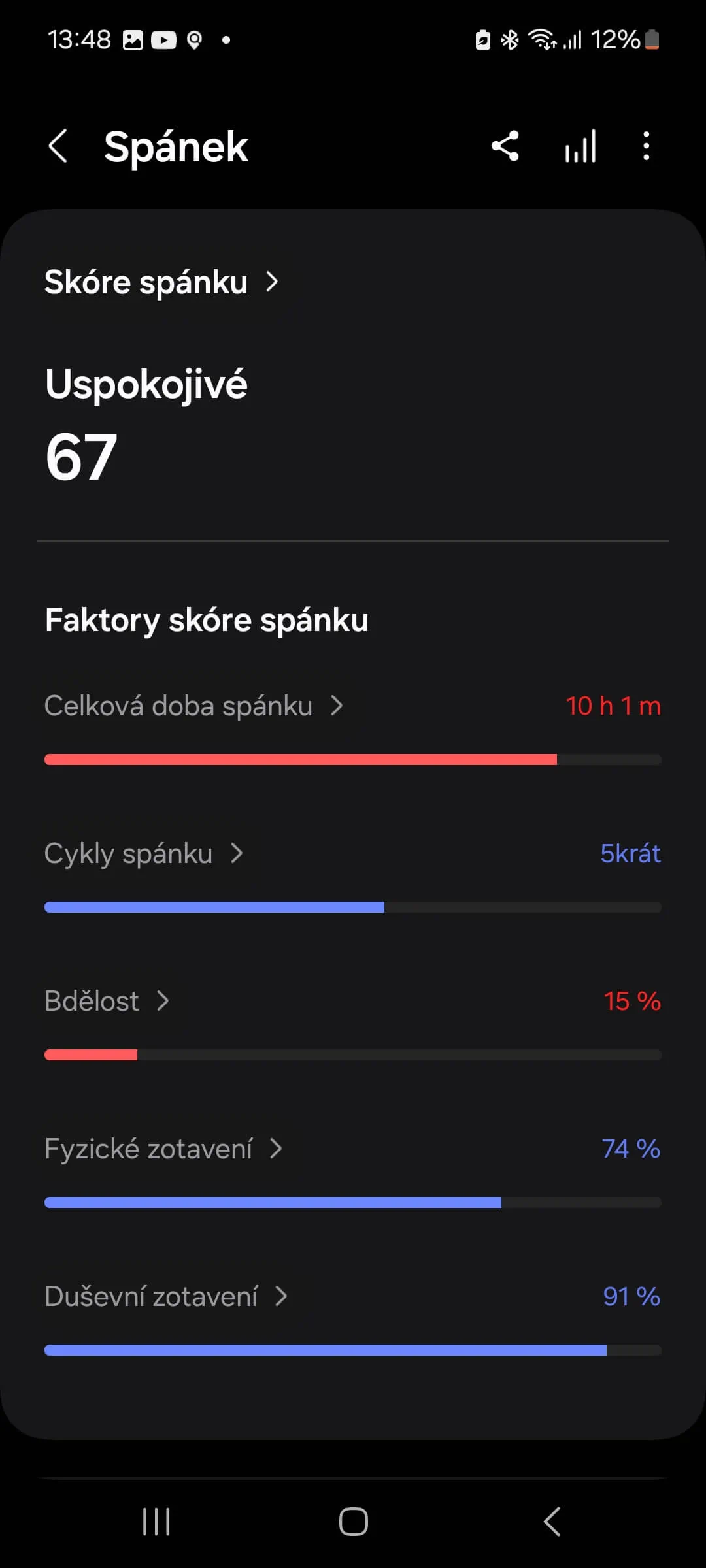Open the three-dot overflow menu

(646, 146)
